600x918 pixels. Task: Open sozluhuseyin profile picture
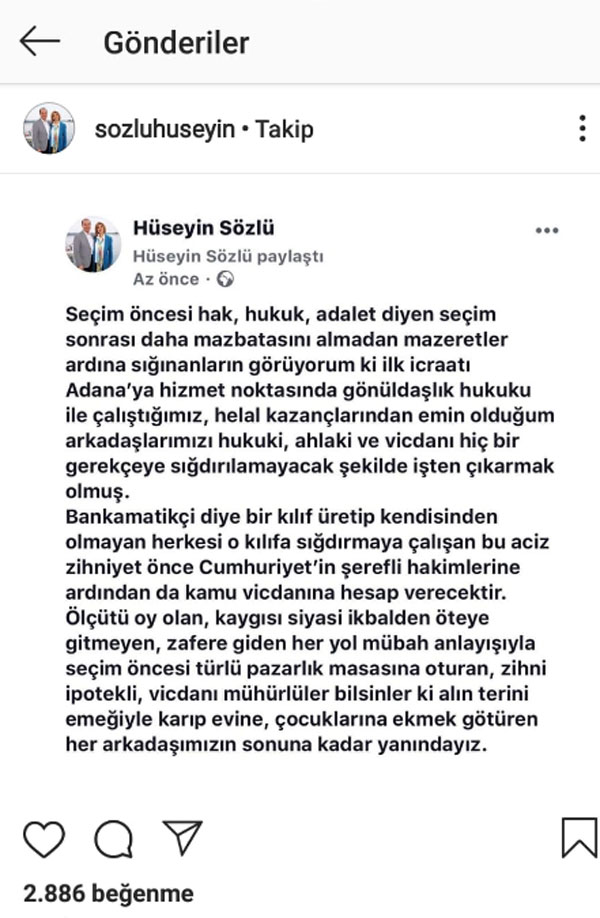coord(49,128)
